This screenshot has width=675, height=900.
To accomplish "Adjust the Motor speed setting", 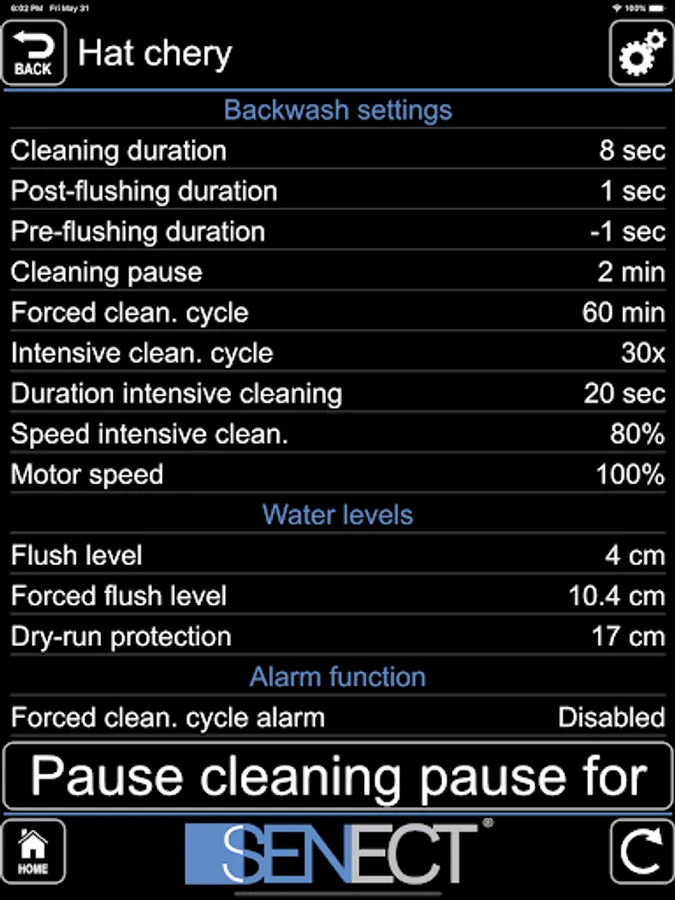I will [x=338, y=475].
